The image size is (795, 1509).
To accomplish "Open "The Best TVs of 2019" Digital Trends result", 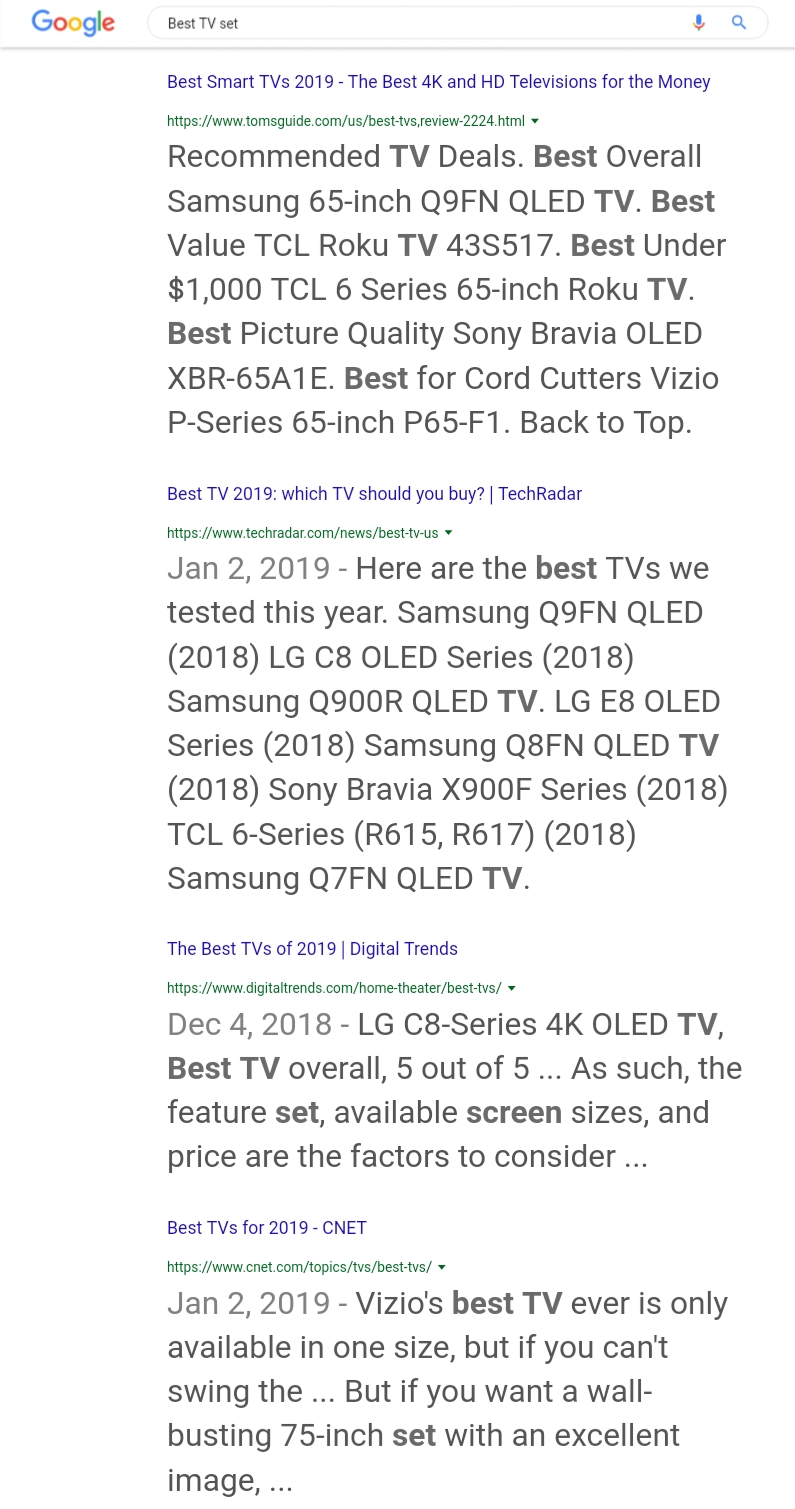I will coord(312,949).
